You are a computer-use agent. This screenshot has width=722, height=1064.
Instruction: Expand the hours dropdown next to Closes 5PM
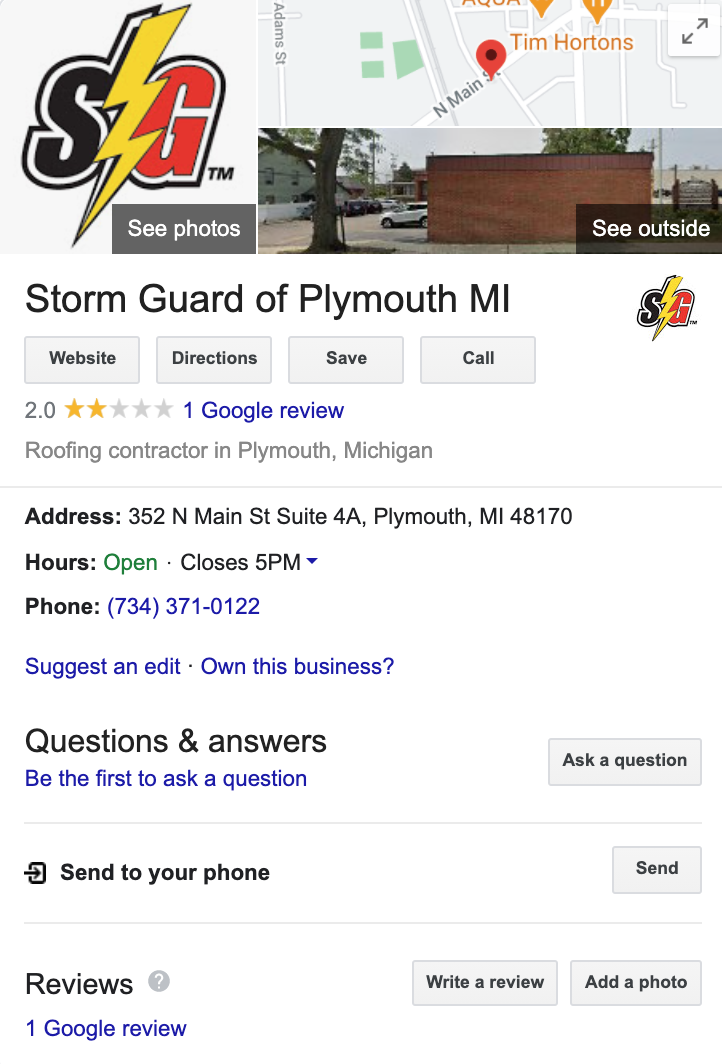pyautogui.click(x=312, y=562)
